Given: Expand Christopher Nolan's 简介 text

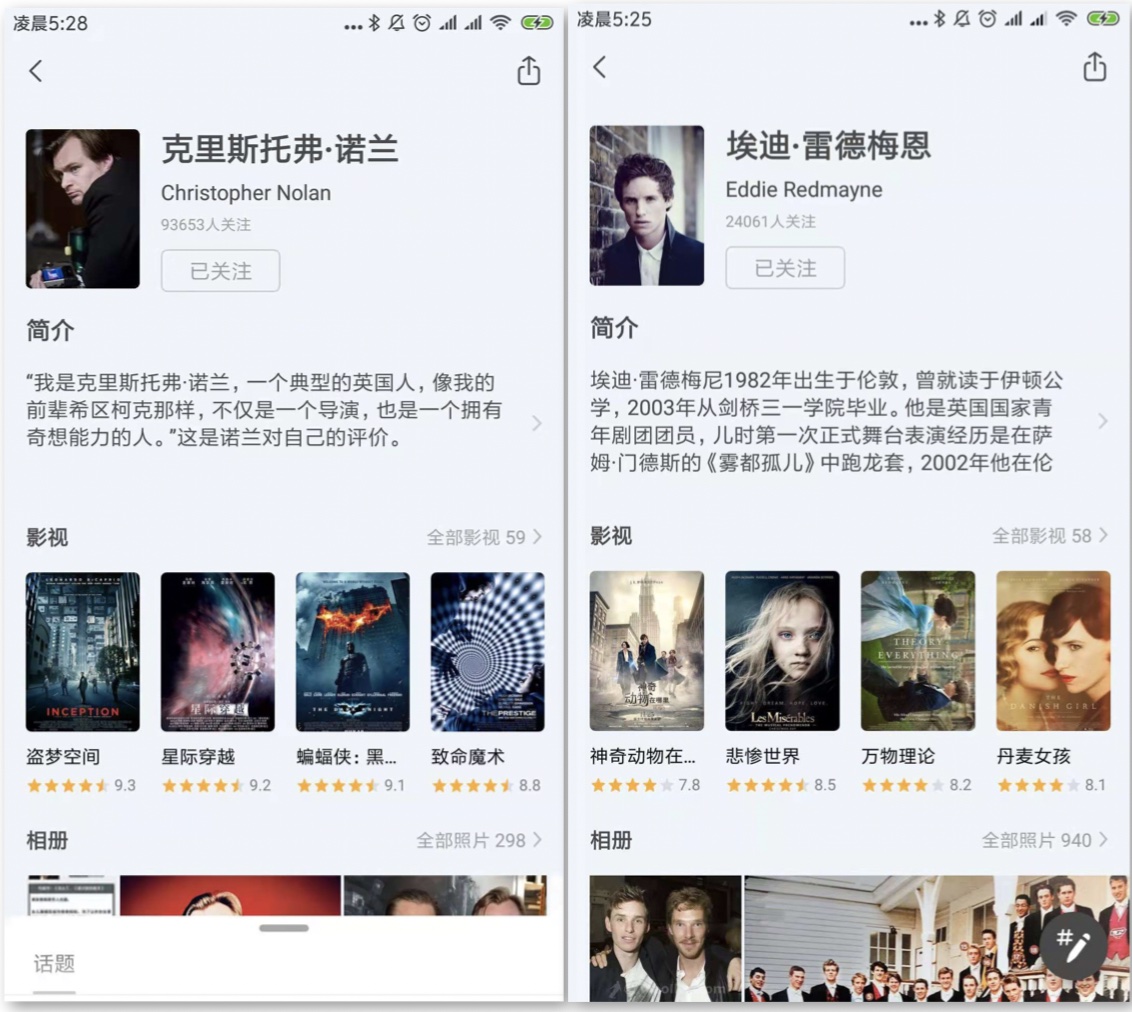Looking at the screenshot, I should pyautogui.click(x=537, y=423).
